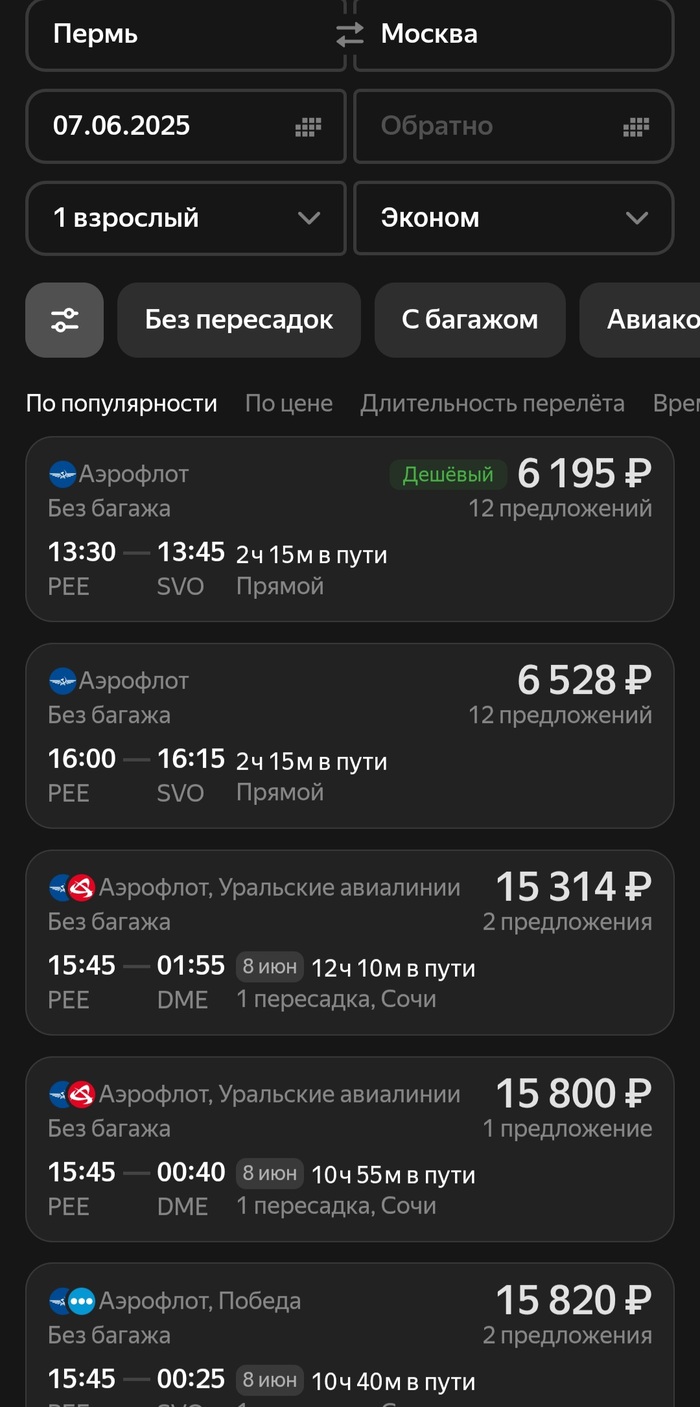The image size is (700, 1407).
Task: Sort results По популярности
Action: coord(121,403)
